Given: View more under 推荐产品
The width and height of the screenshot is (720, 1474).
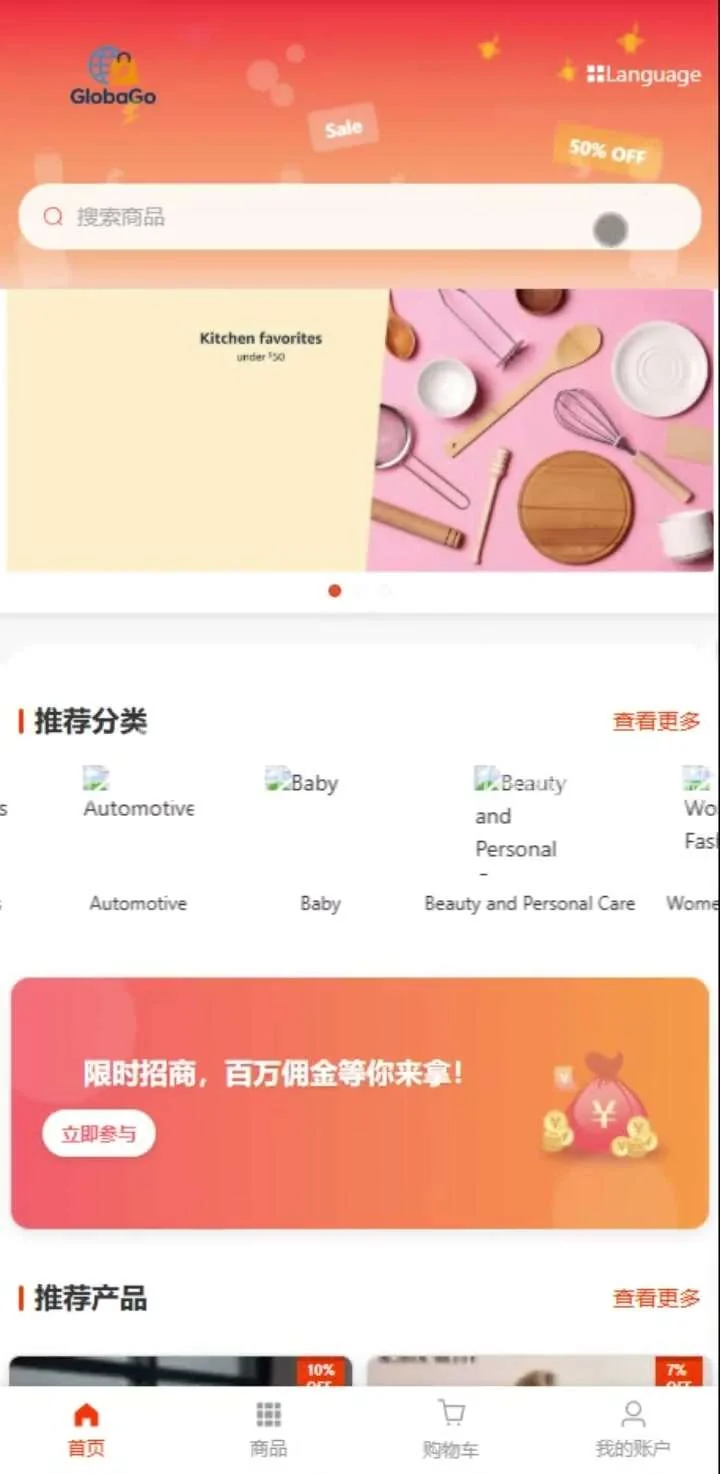Looking at the screenshot, I should [656, 1298].
